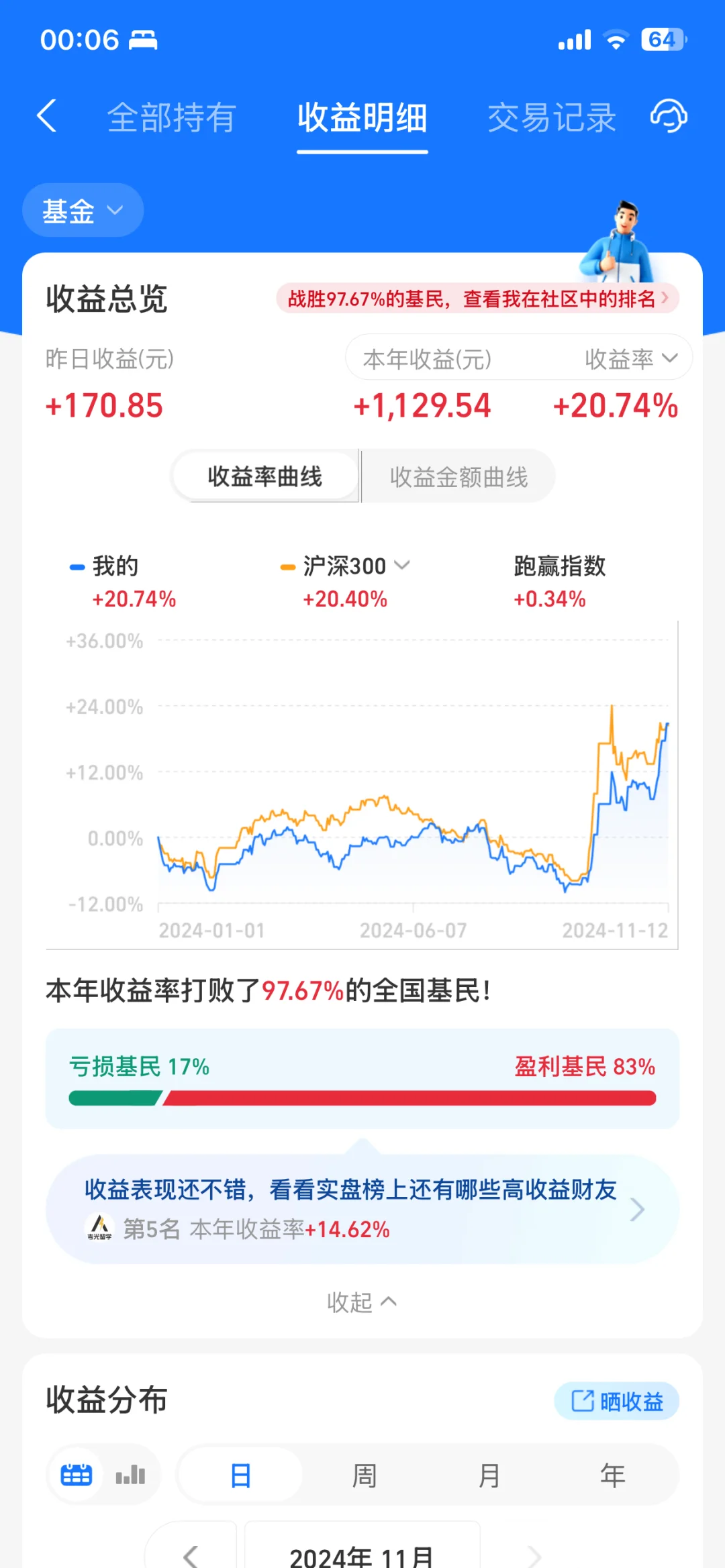Click the share icon inside 晒收益 button

[581, 1402]
